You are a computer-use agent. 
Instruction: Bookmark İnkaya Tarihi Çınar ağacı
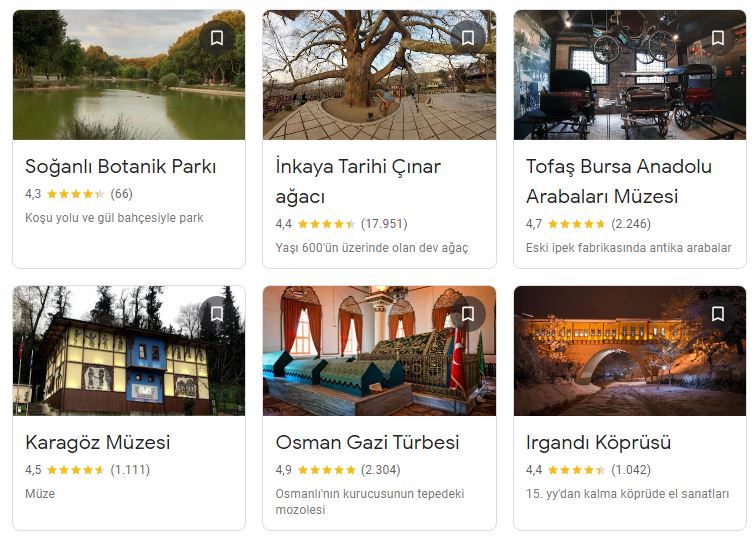[x=467, y=38]
